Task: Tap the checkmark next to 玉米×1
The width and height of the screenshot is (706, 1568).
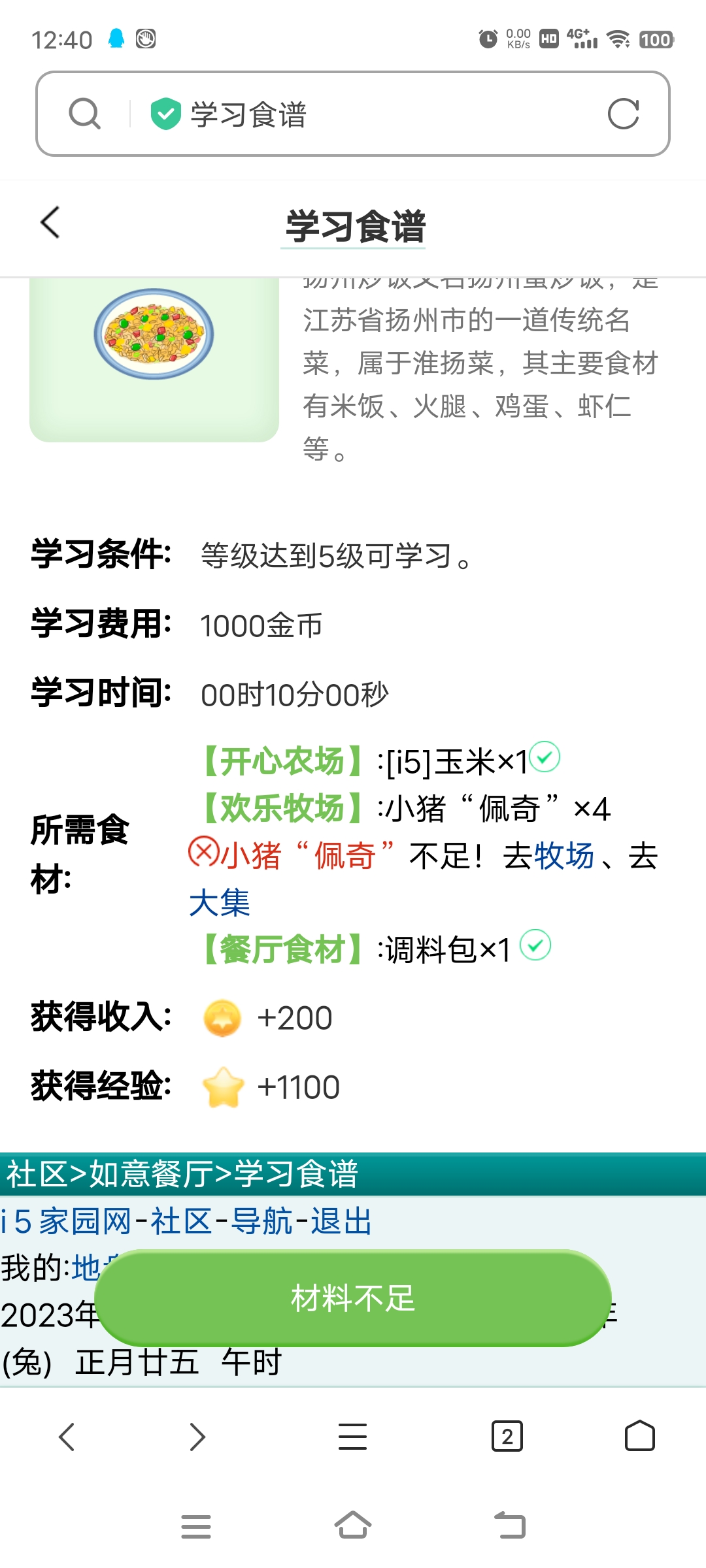Action: [x=545, y=758]
